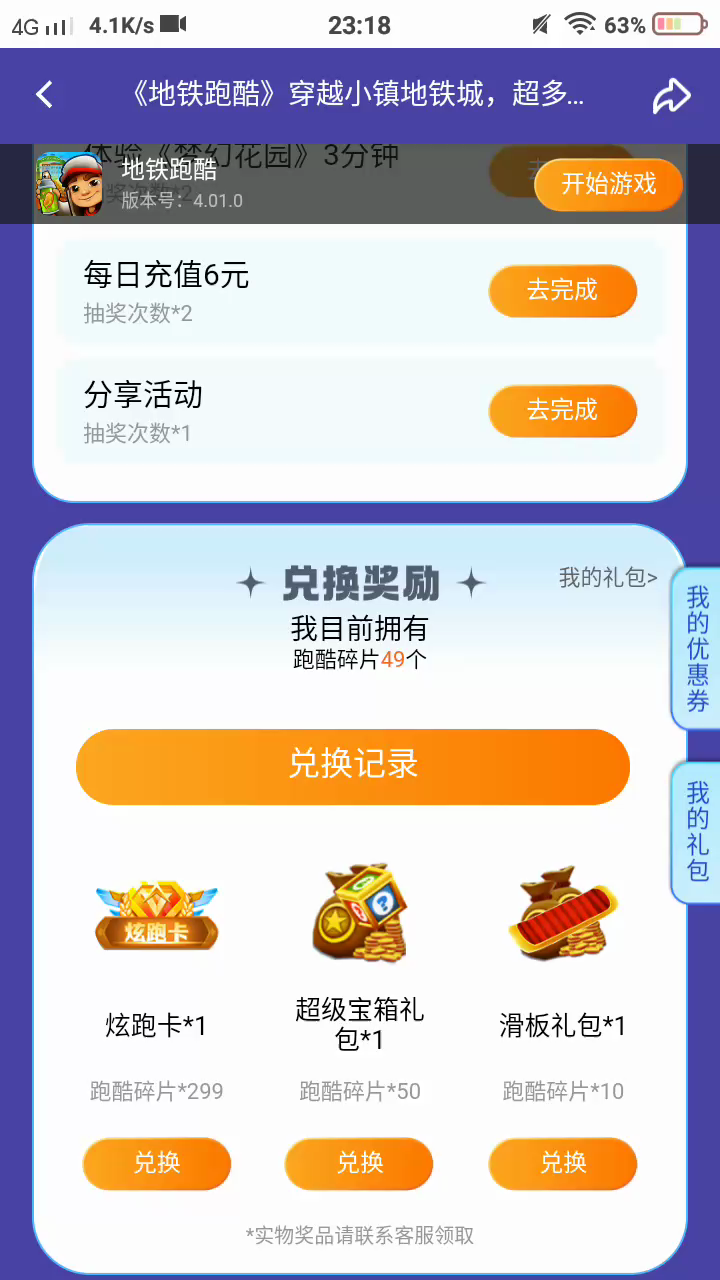Open the 我的礼包 side tab
Image resolution: width=720 pixels, height=1280 pixels.
[697, 832]
